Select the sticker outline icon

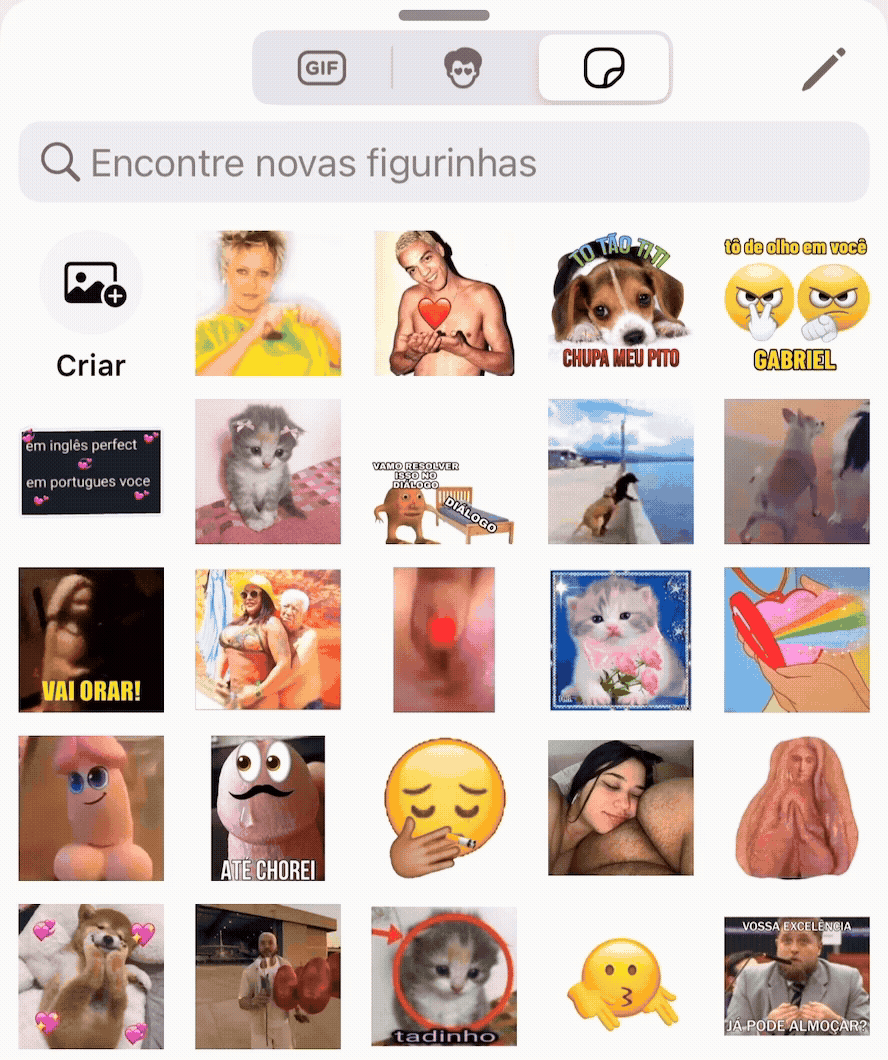coord(603,68)
